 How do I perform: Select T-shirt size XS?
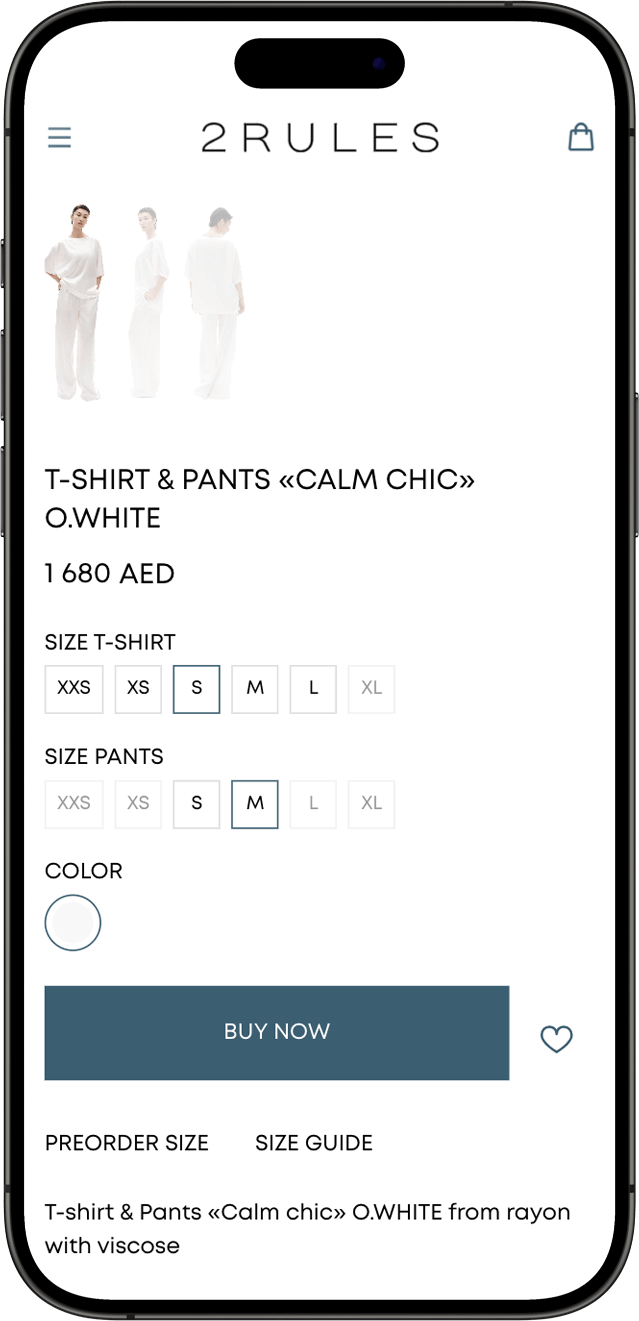point(138,689)
